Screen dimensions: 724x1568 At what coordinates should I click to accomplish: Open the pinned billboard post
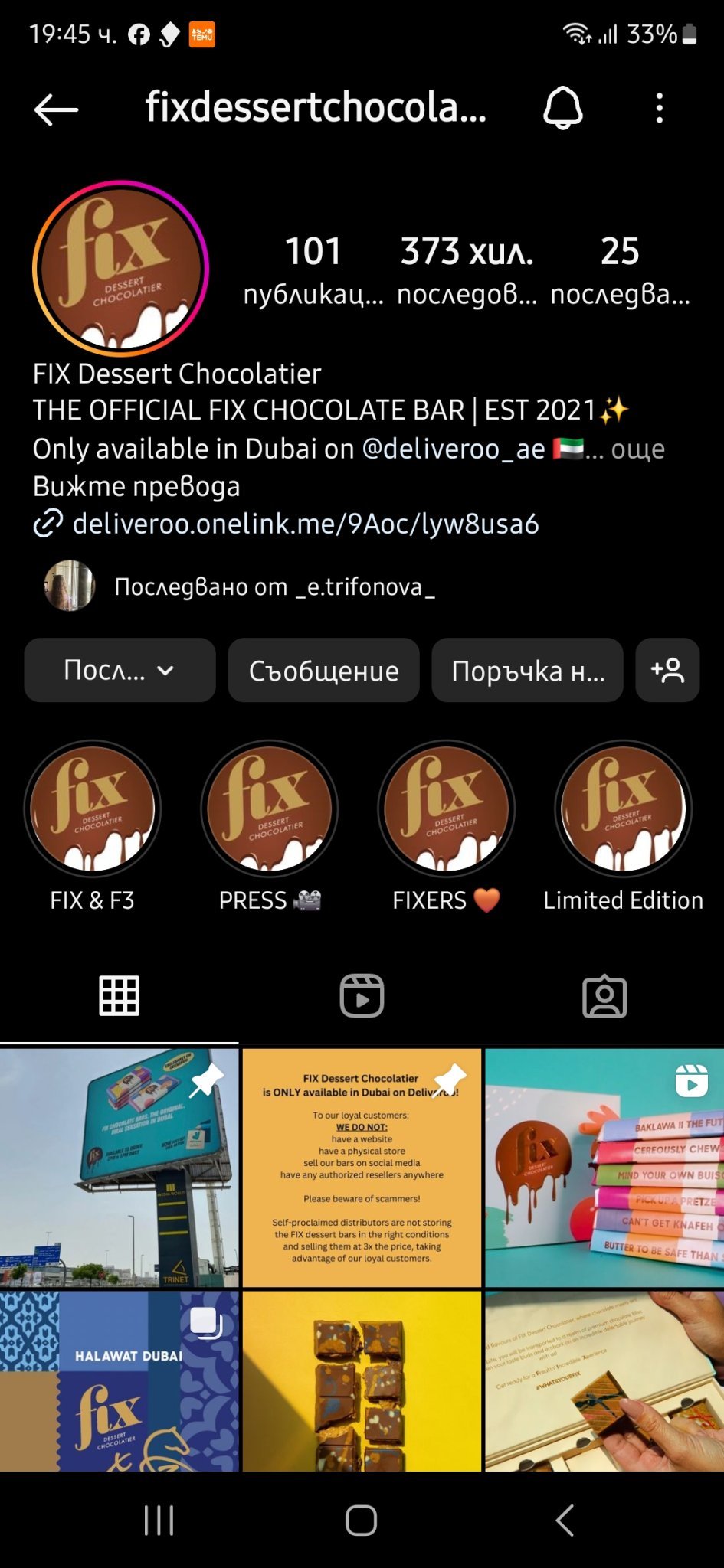pos(119,1168)
